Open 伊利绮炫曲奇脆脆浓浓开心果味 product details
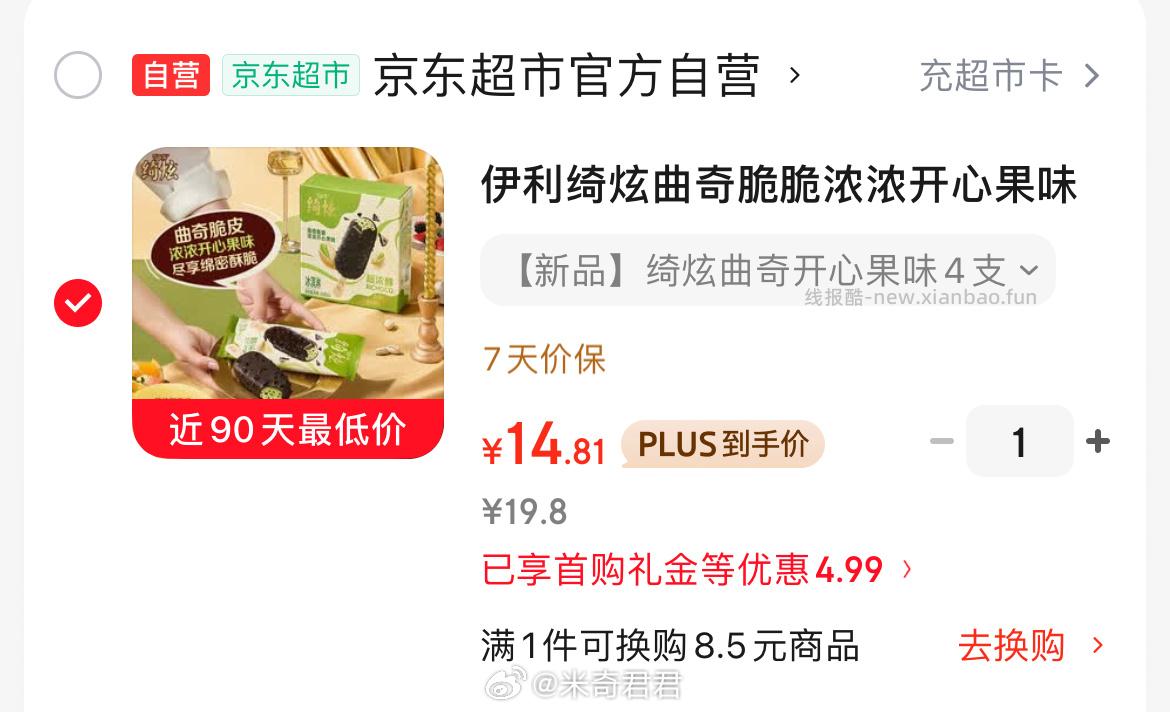The image size is (1170, 712). 778,186
